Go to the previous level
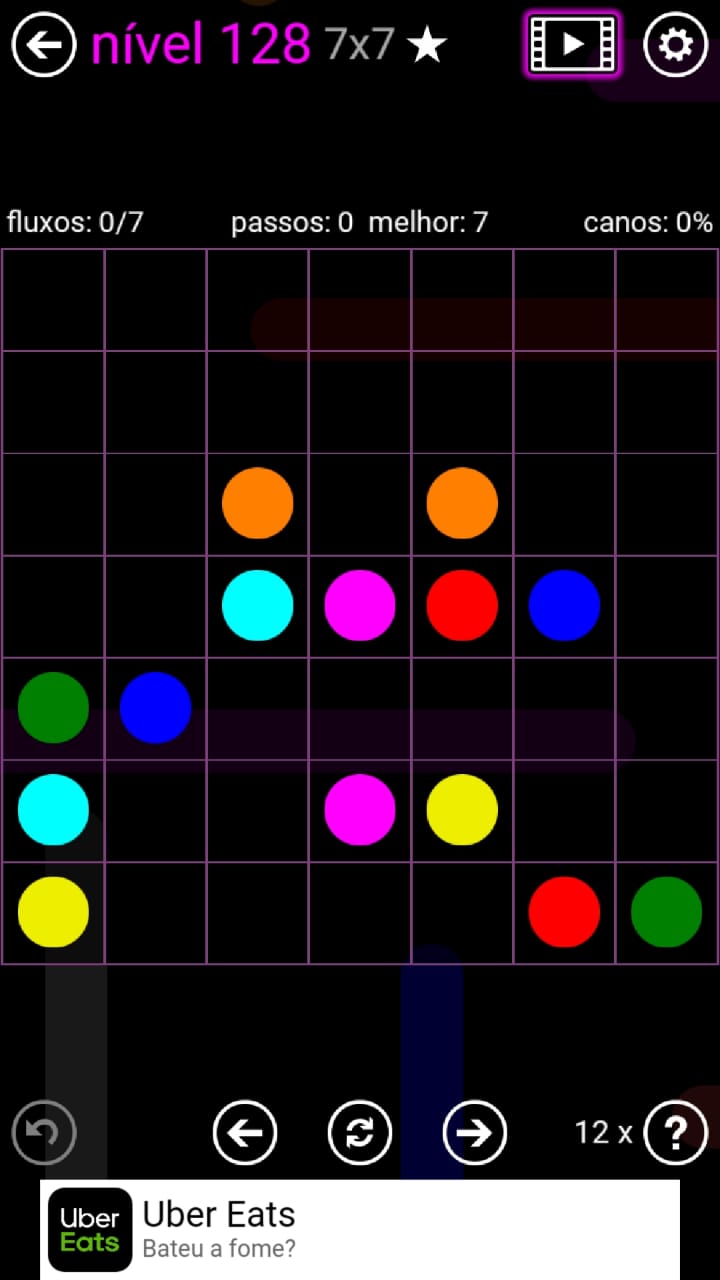This screenshot has height=1280, width=720. (x=245, y=1132)
